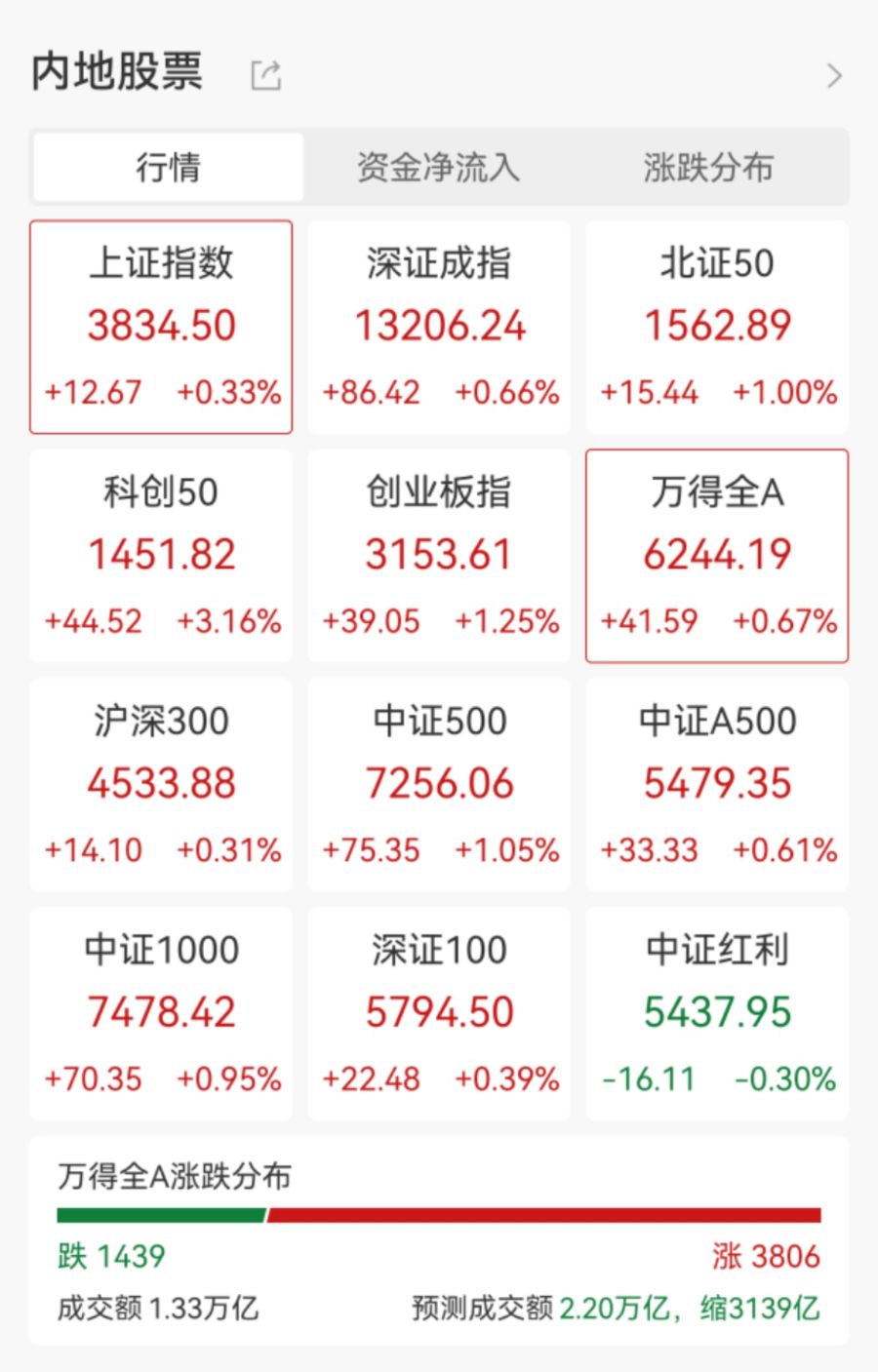Expand 内地股票 via the right chevron
The width and height of the screenshot is (878, 1372).
833,75
